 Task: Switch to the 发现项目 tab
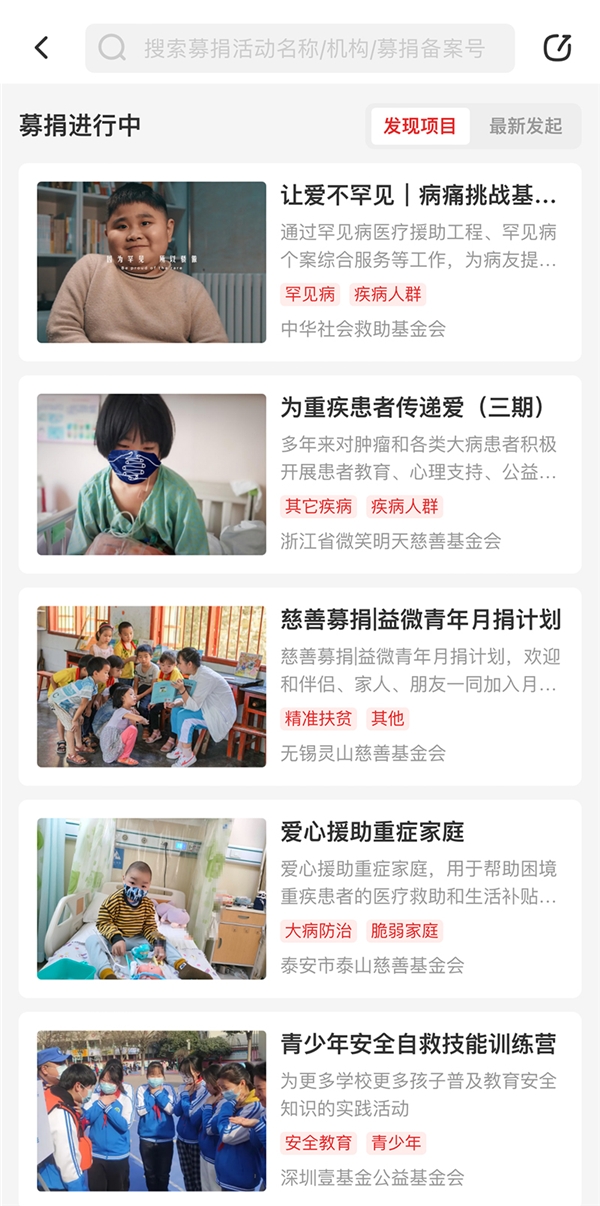420,126
